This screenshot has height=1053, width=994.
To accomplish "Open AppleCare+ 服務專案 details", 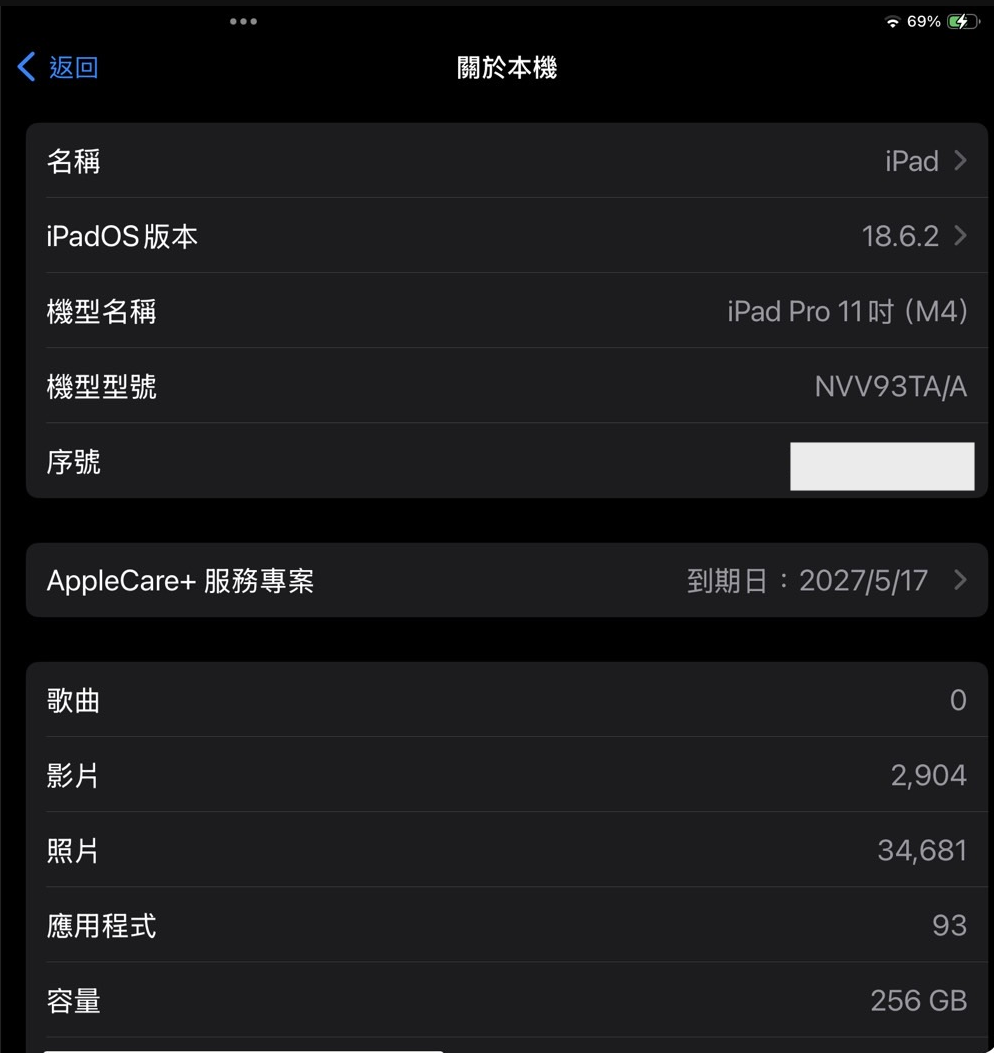I will tap(506, 580).
